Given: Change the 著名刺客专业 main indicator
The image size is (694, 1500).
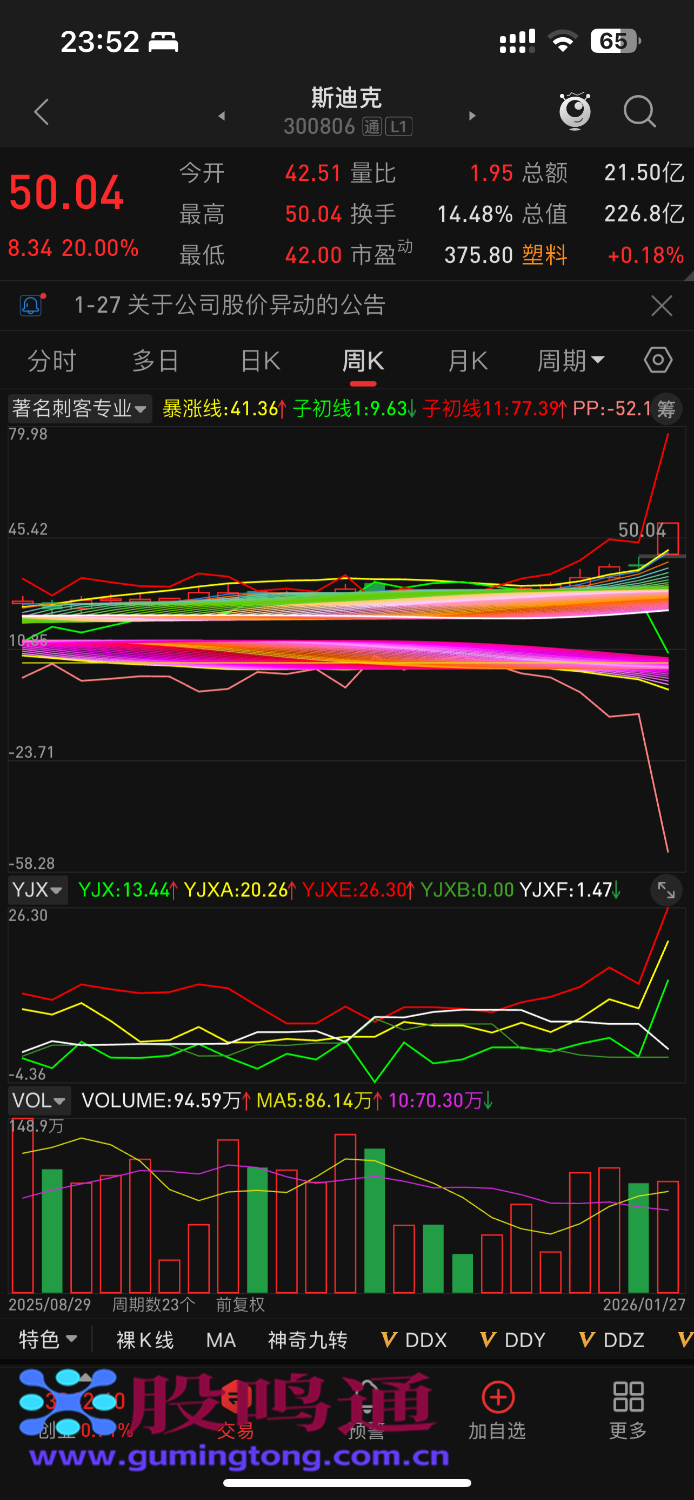Looking at the screenshot, I should click(x=80, y=409).
